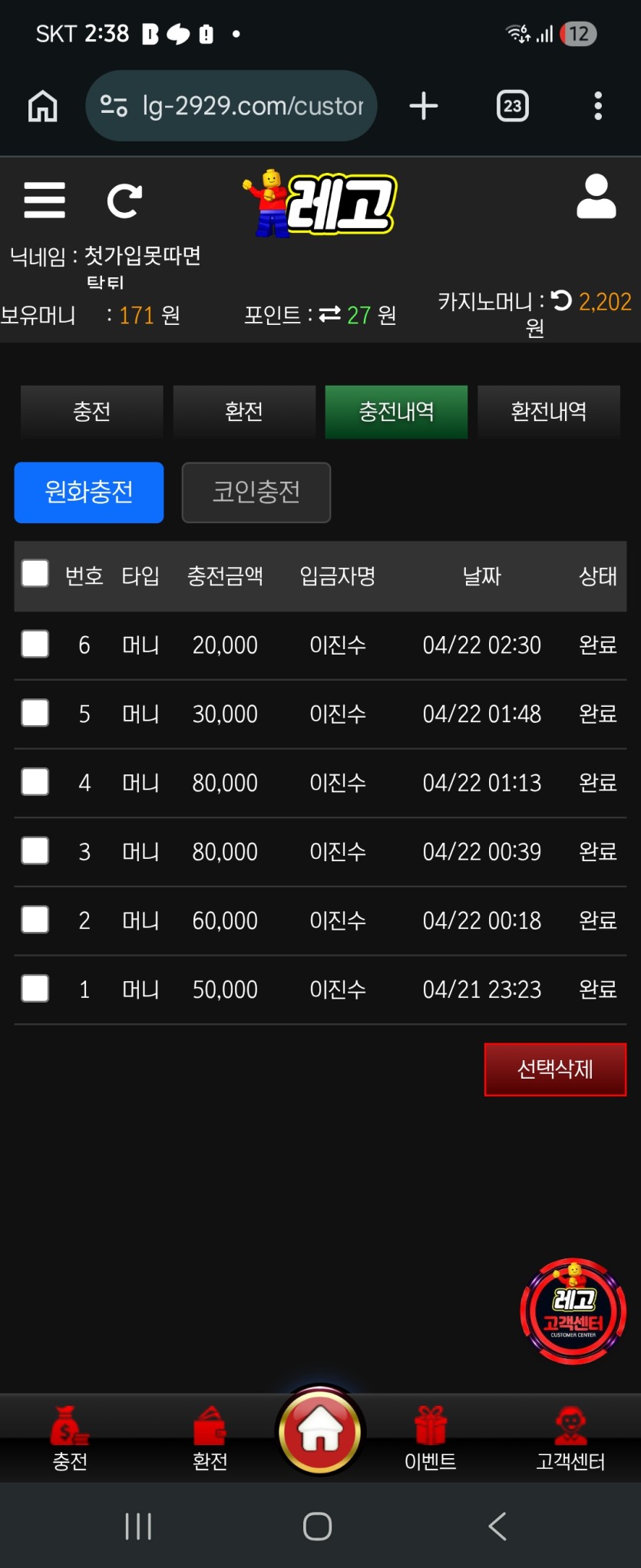
Task: Select the 원화충전 option
Action: [x=89, y=492]
